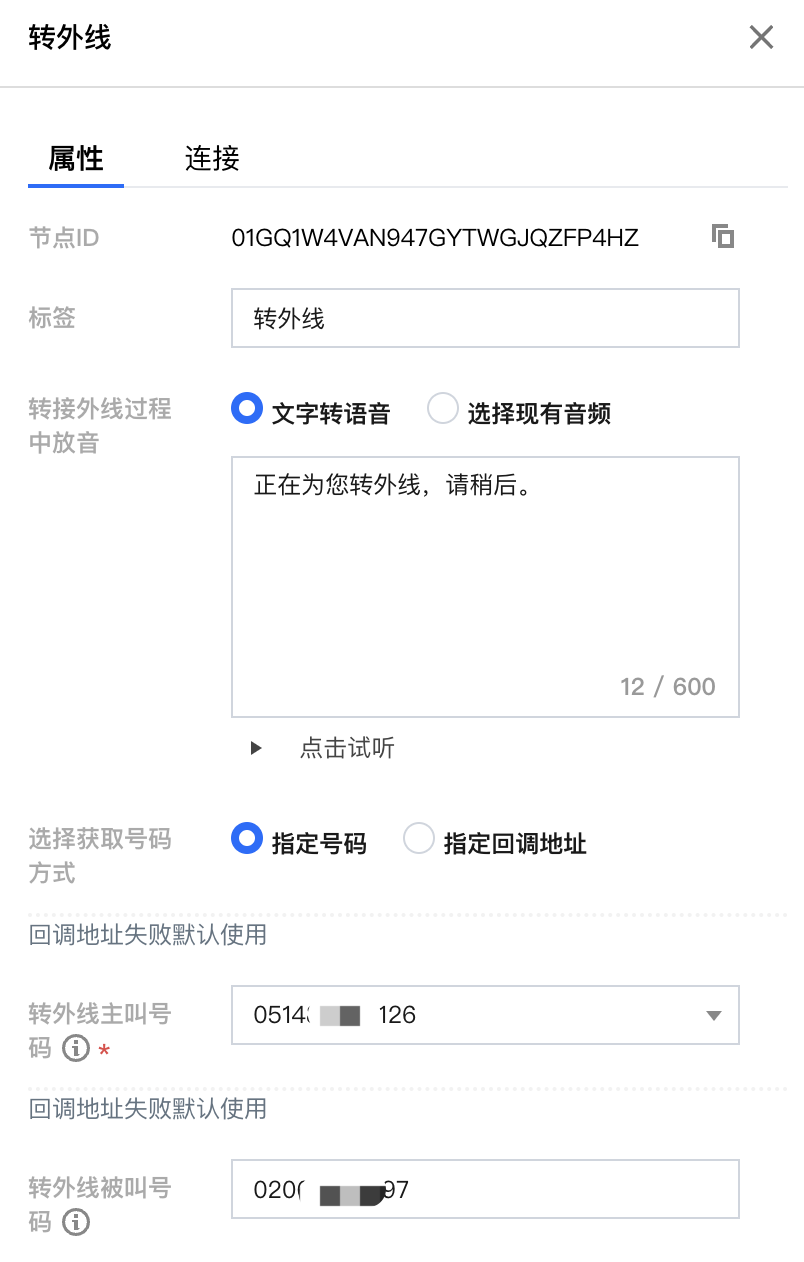Image resolution: width=804 pixels, height=1262 pixels.
Task: Edit the 标签 text field
Action: [x=485, y=319]
